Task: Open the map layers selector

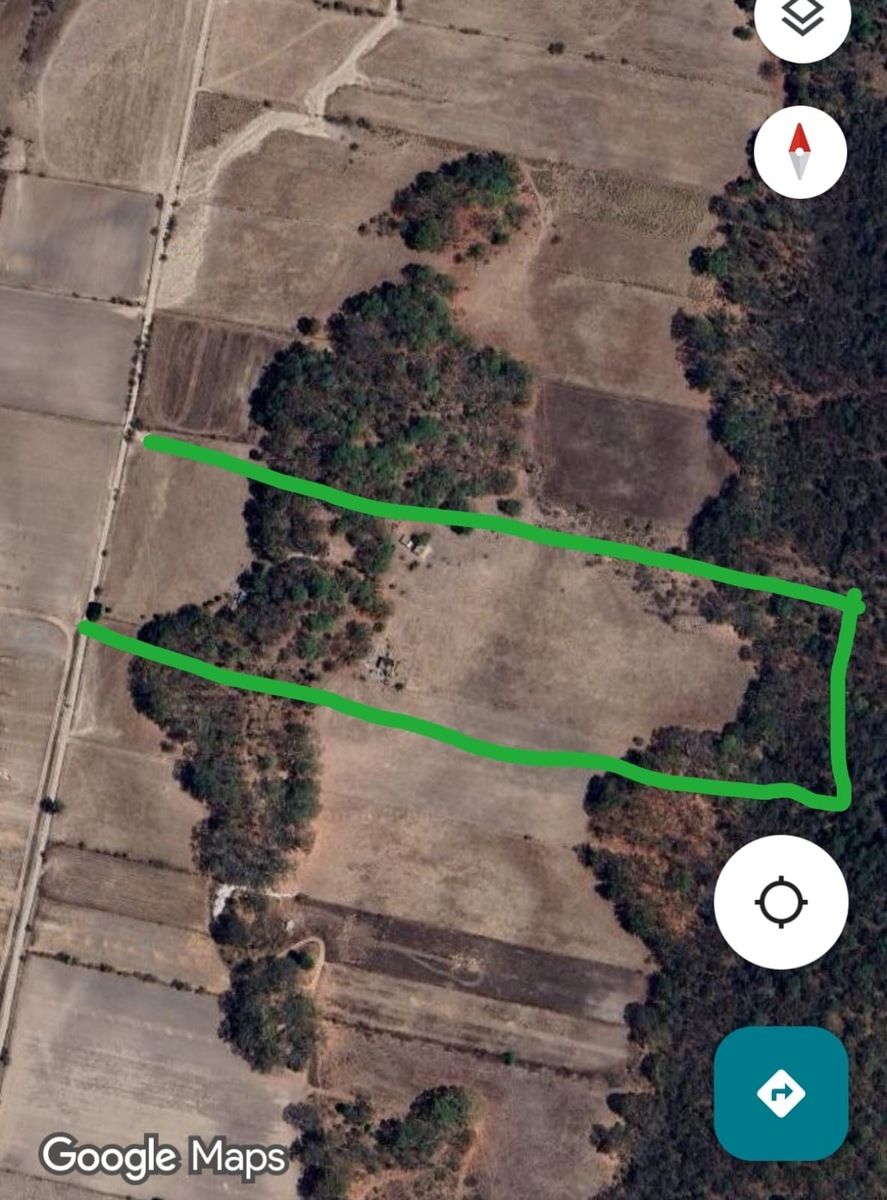Action: pos(801,18)
